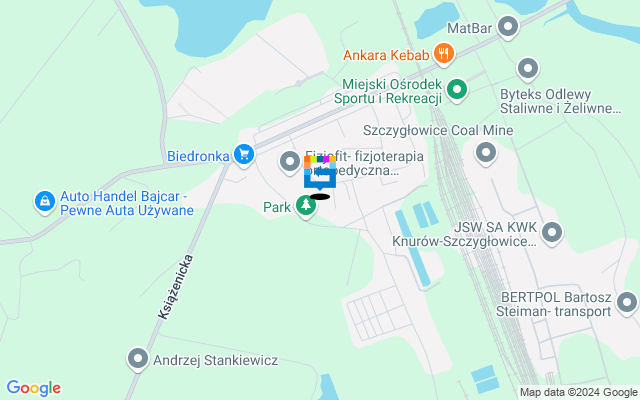Tap the colorful hotel bed map pin
The height and width of the screenshot is (400, 640).
[x=320, y=175]
